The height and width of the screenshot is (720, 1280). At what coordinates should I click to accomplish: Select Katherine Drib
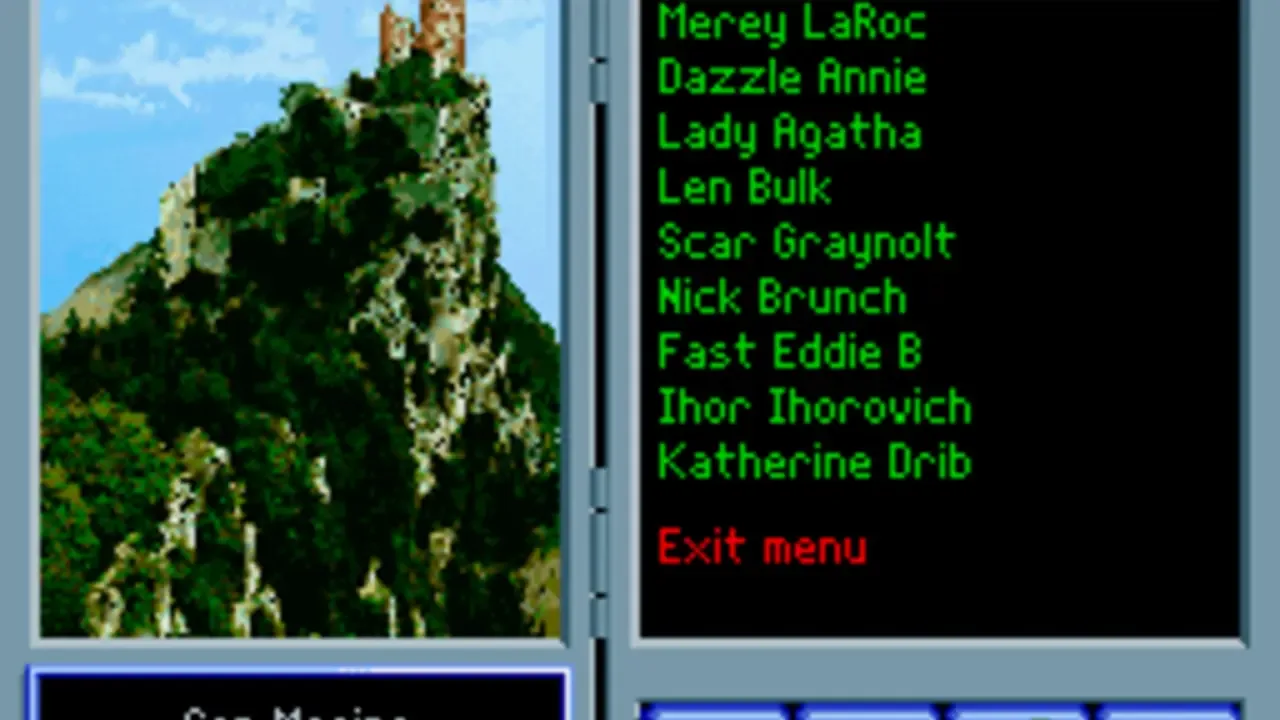point(814,462)
